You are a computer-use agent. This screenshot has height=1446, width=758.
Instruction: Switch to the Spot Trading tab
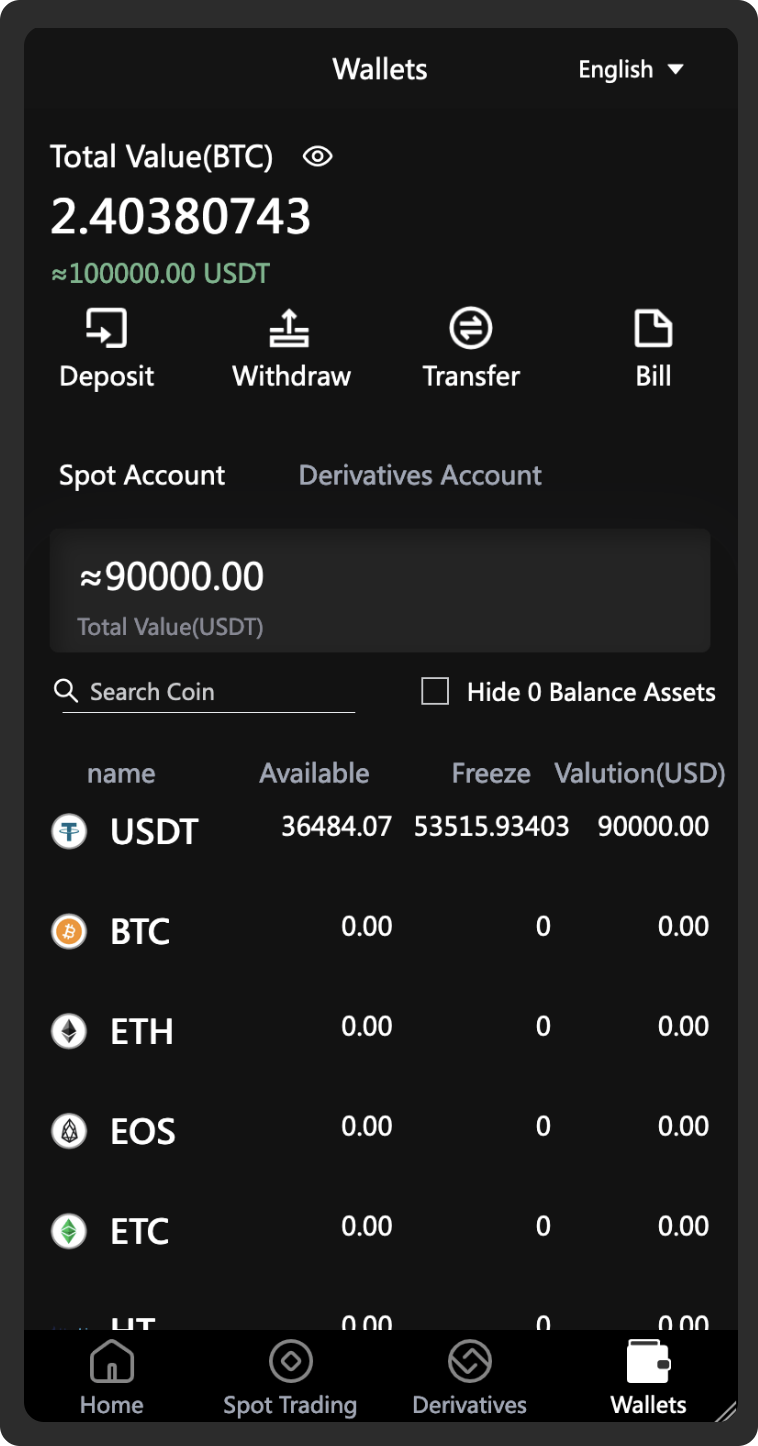pyautogui.click(x=290, y=1378)
